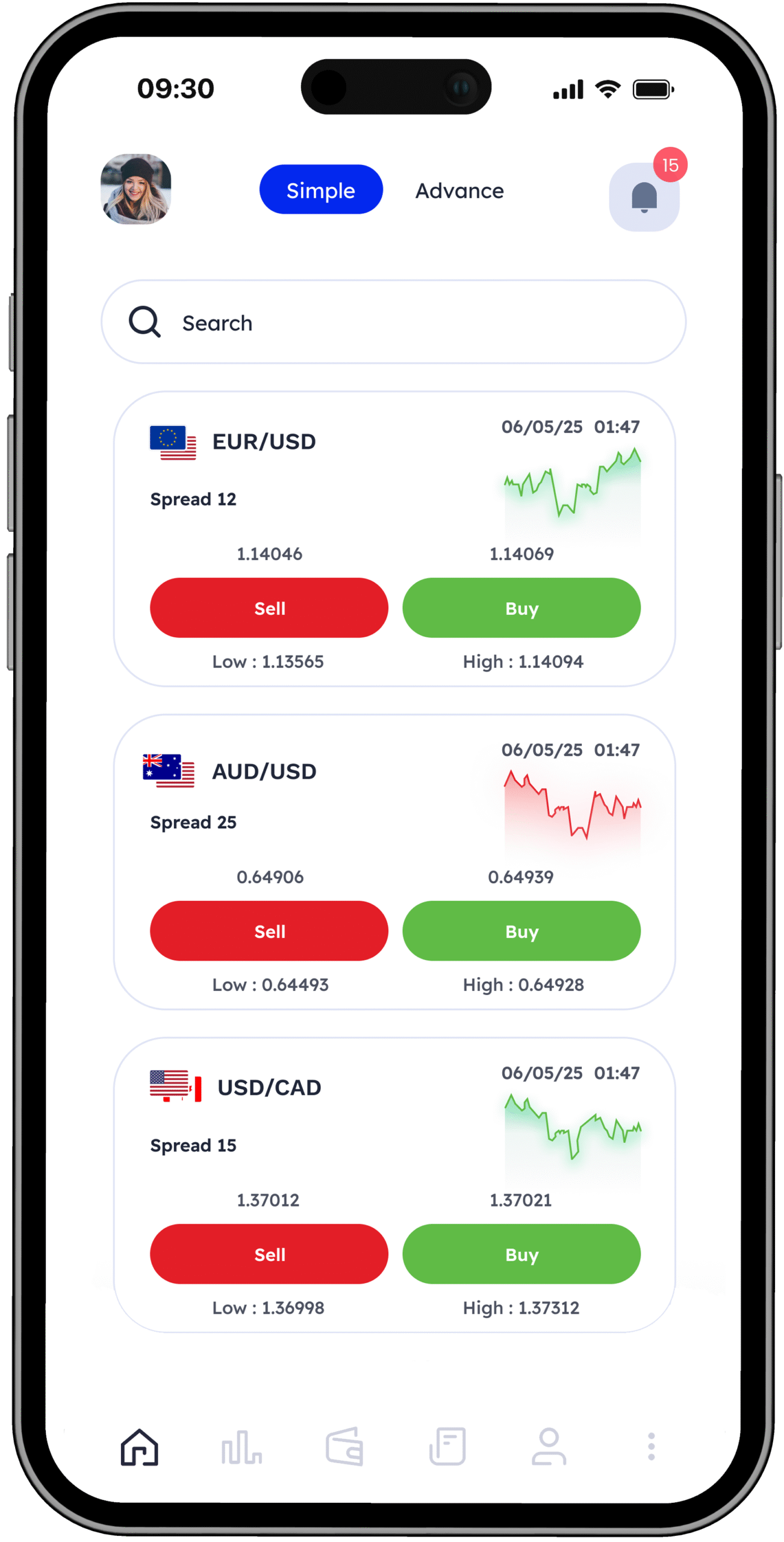This screenshot has width=784, height=1542.
Task: Sell EUR/USD at 1.14046
Action: (x=269, y=607)
